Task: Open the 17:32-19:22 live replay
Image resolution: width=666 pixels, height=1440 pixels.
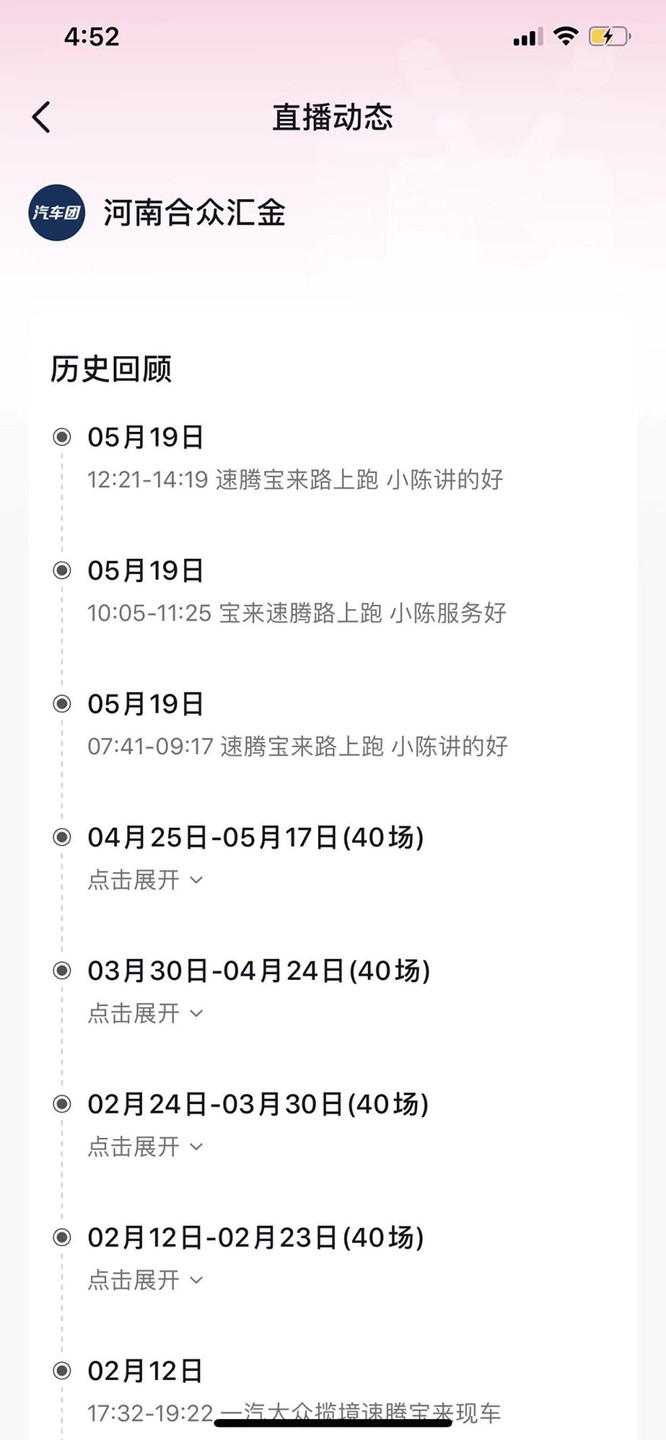Action: click(294, 1413)
